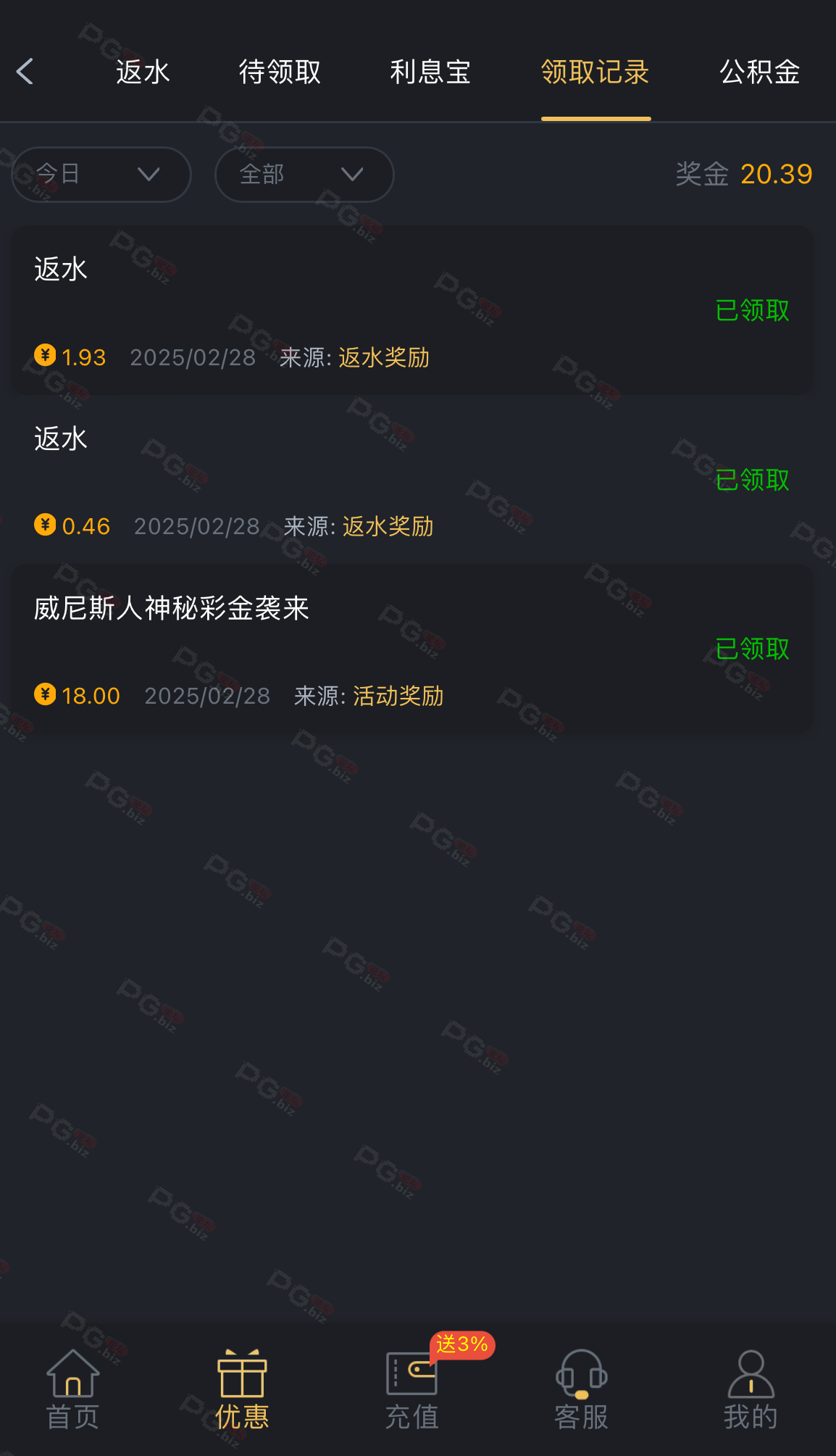836x1456 pixels.
Task: Contact 客服 customer service
Action: [581, 1389]
